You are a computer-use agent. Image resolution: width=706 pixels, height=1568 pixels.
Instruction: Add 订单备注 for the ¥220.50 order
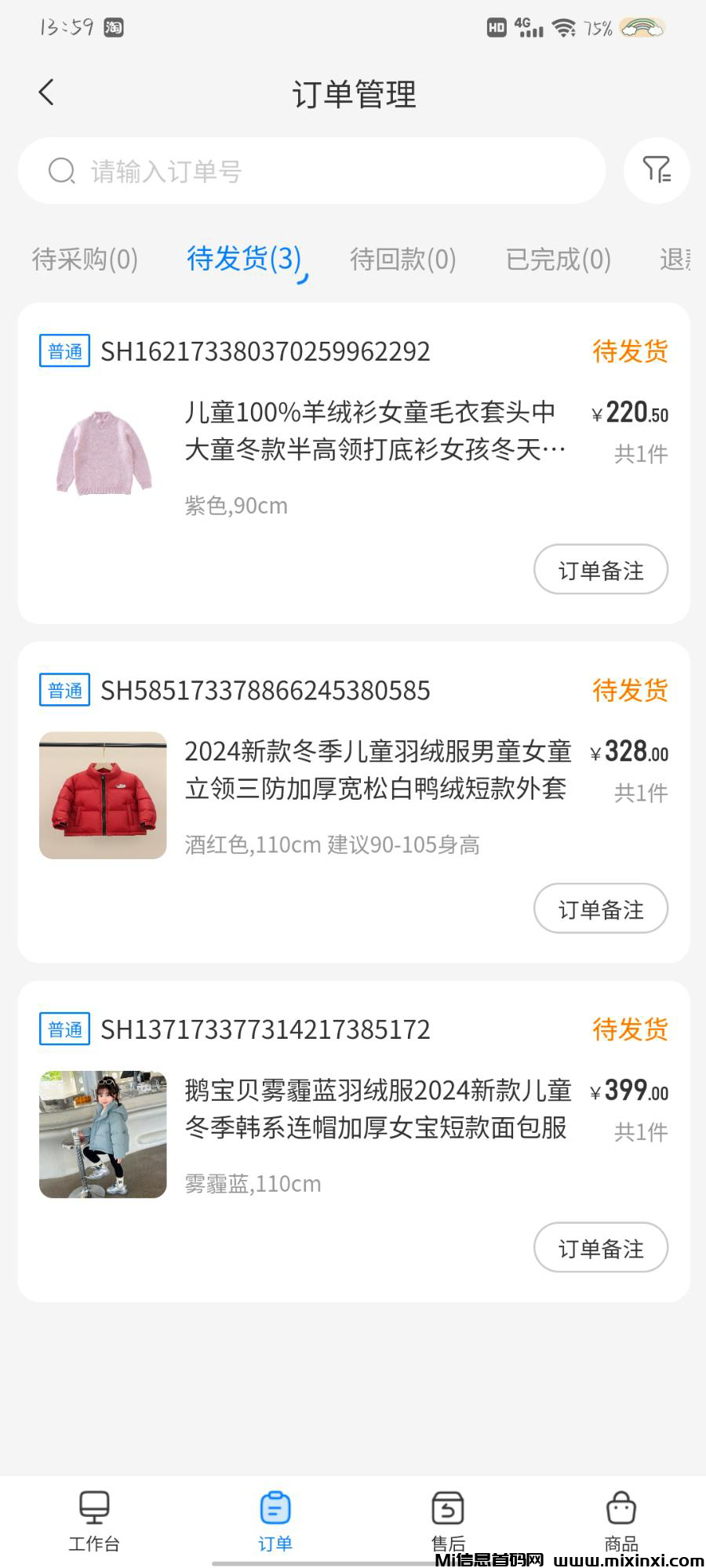pyautogui.click(x=600, y=570)
